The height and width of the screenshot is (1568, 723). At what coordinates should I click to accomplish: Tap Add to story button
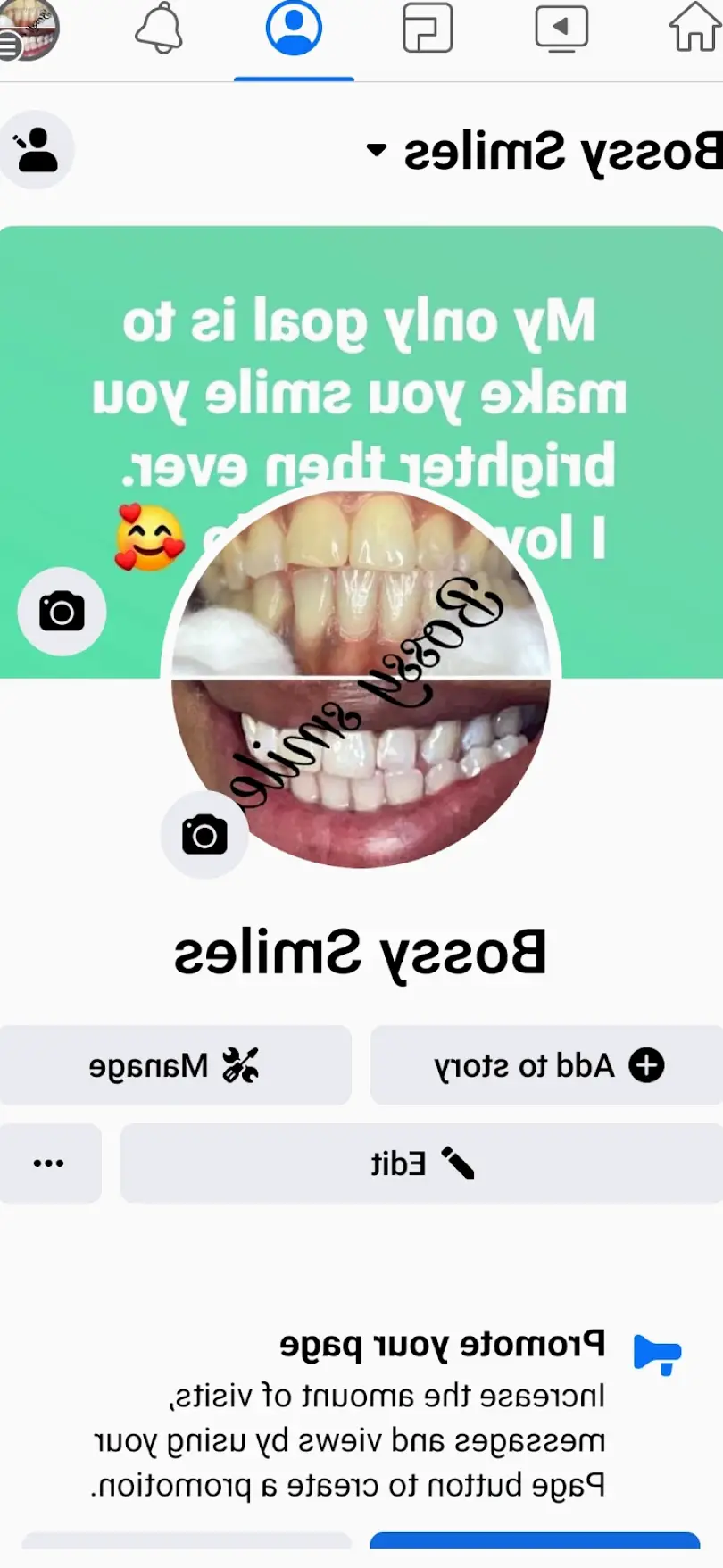click(546, 1065)
